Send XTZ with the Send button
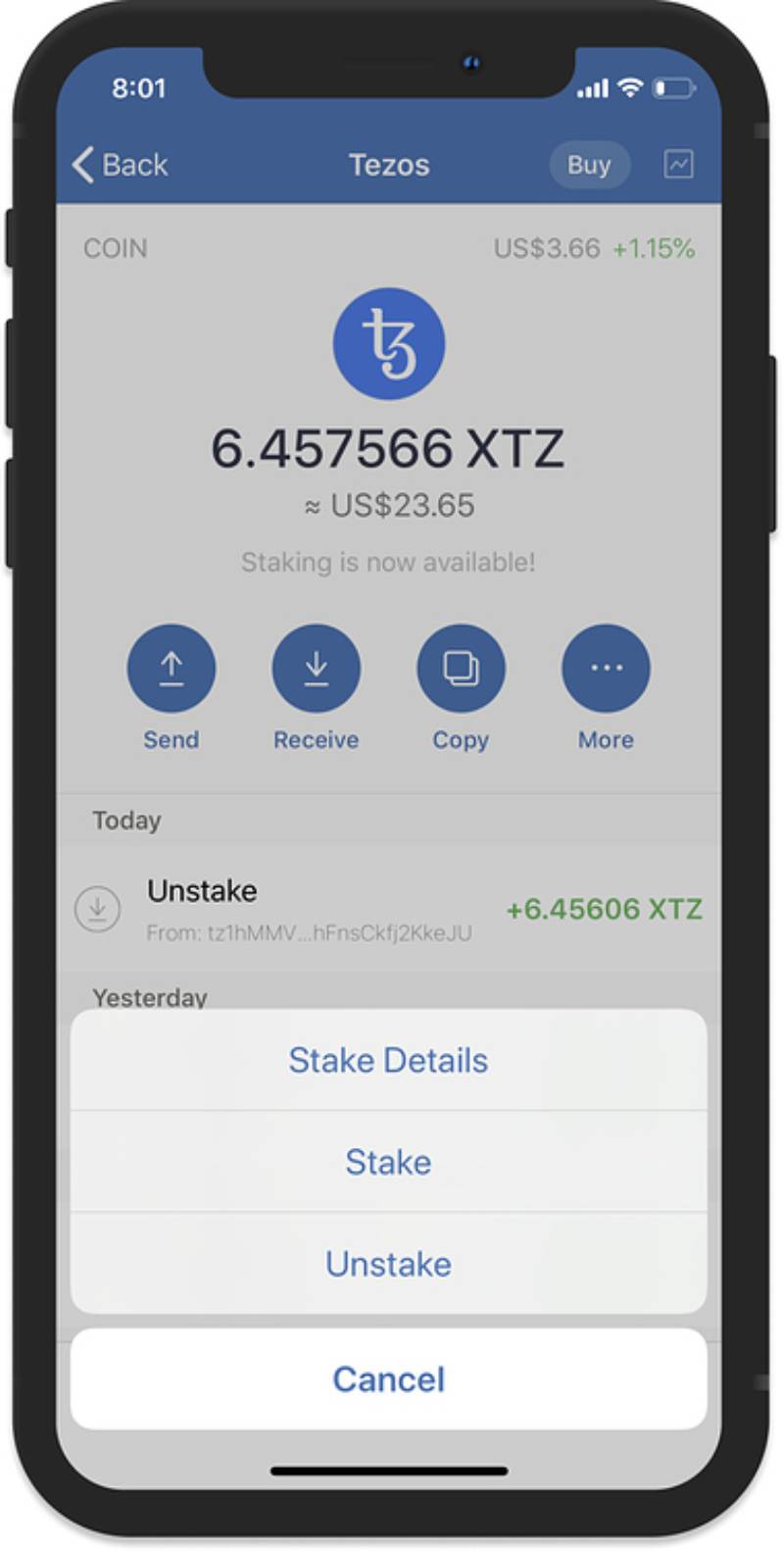The height and width of the screenshot is (1552, 784). 171,669
